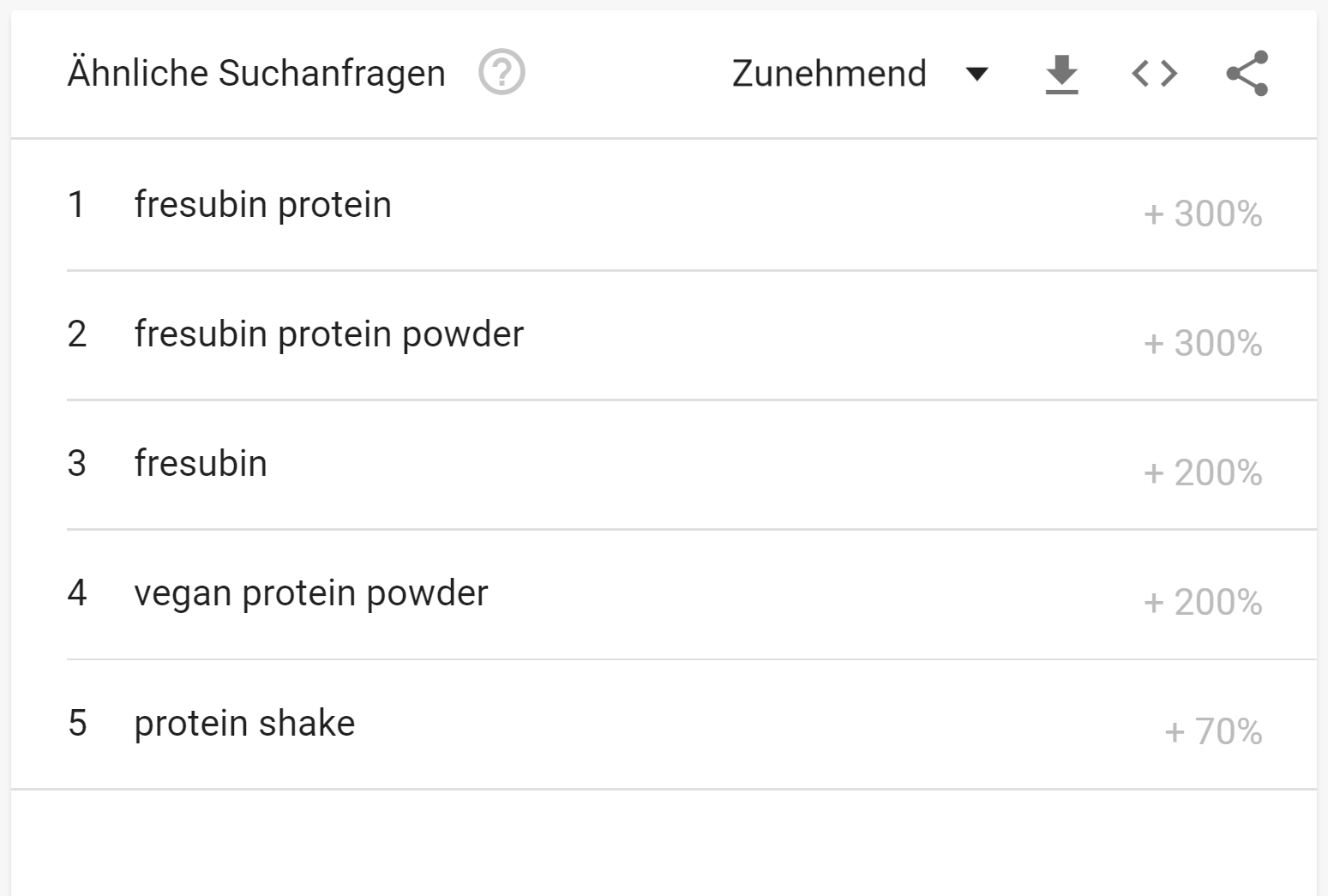Share the related queries card

pos(1247,74)
